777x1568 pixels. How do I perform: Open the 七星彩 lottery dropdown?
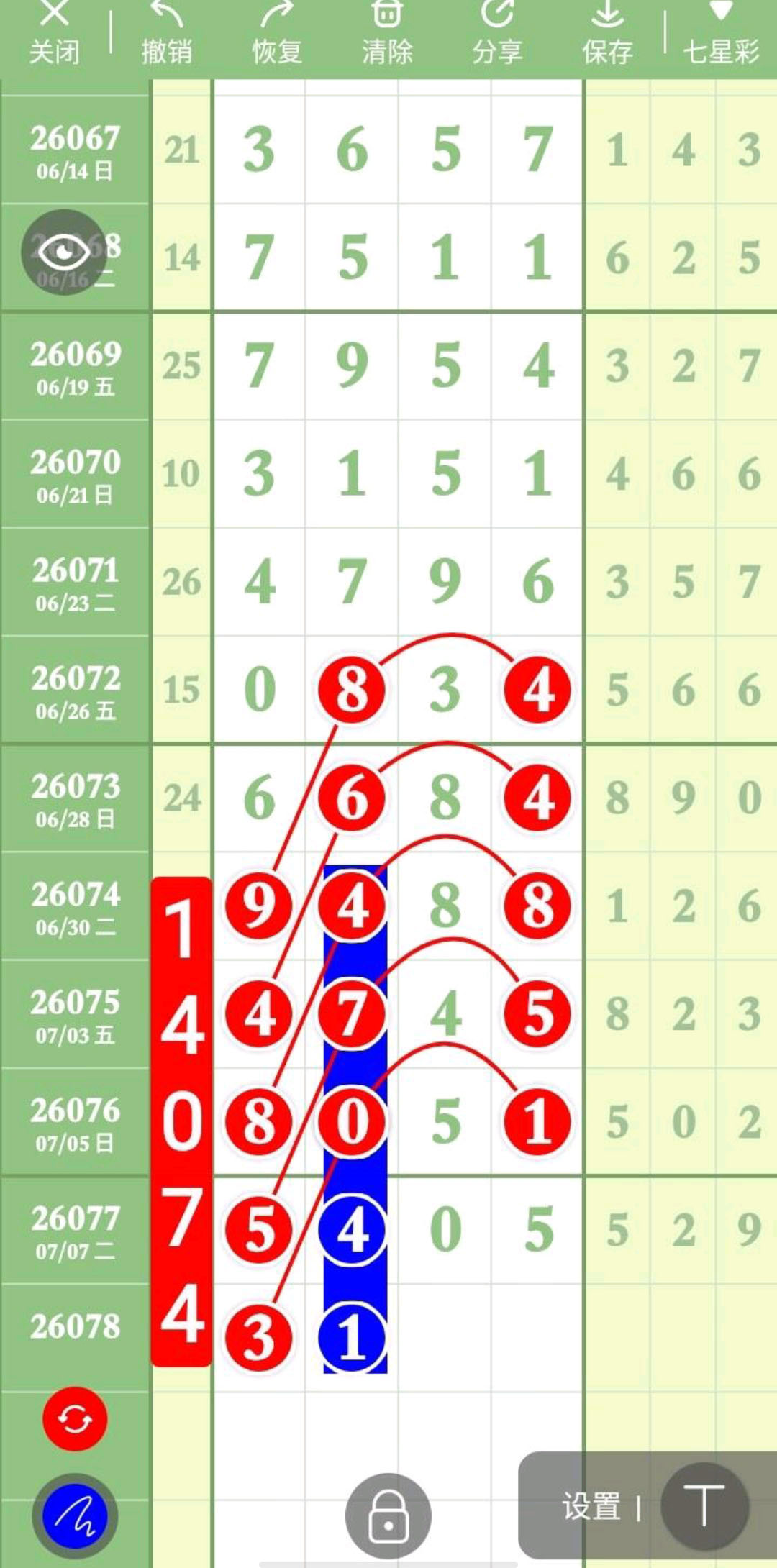(721, 34)
